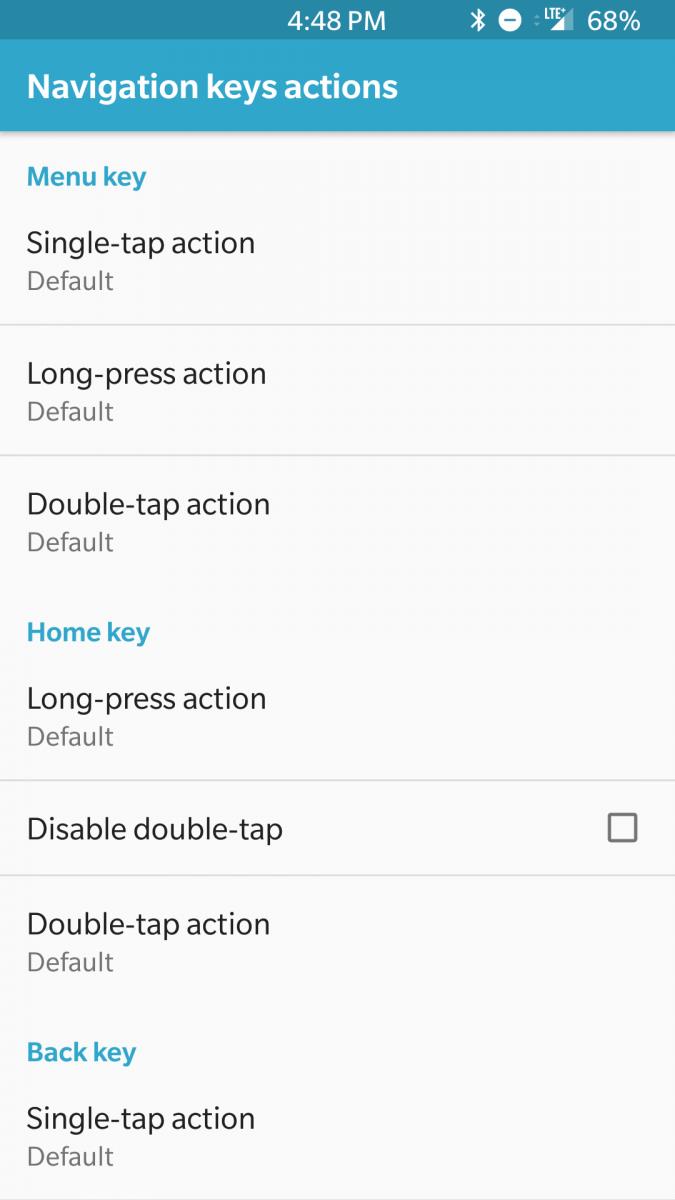
Task: Open Back key Single-tap action setting
Action: (x=337, y=1136)
